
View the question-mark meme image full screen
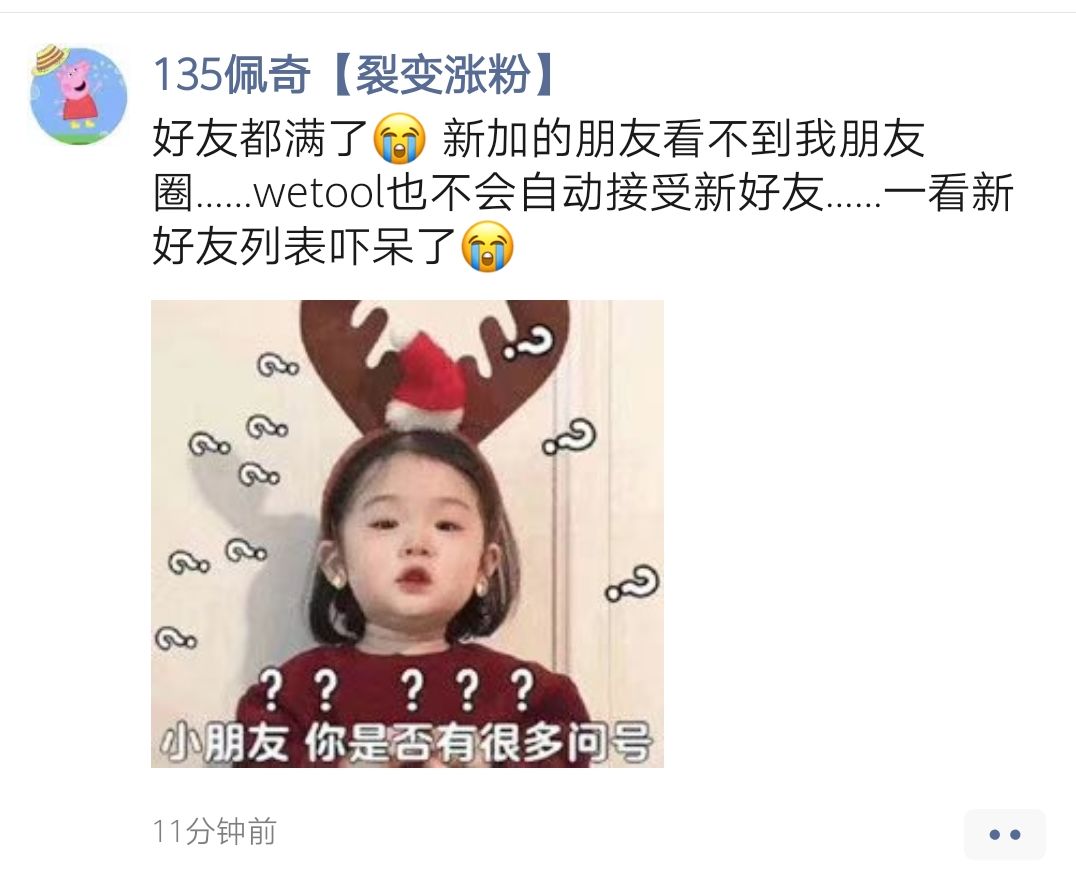407,534
